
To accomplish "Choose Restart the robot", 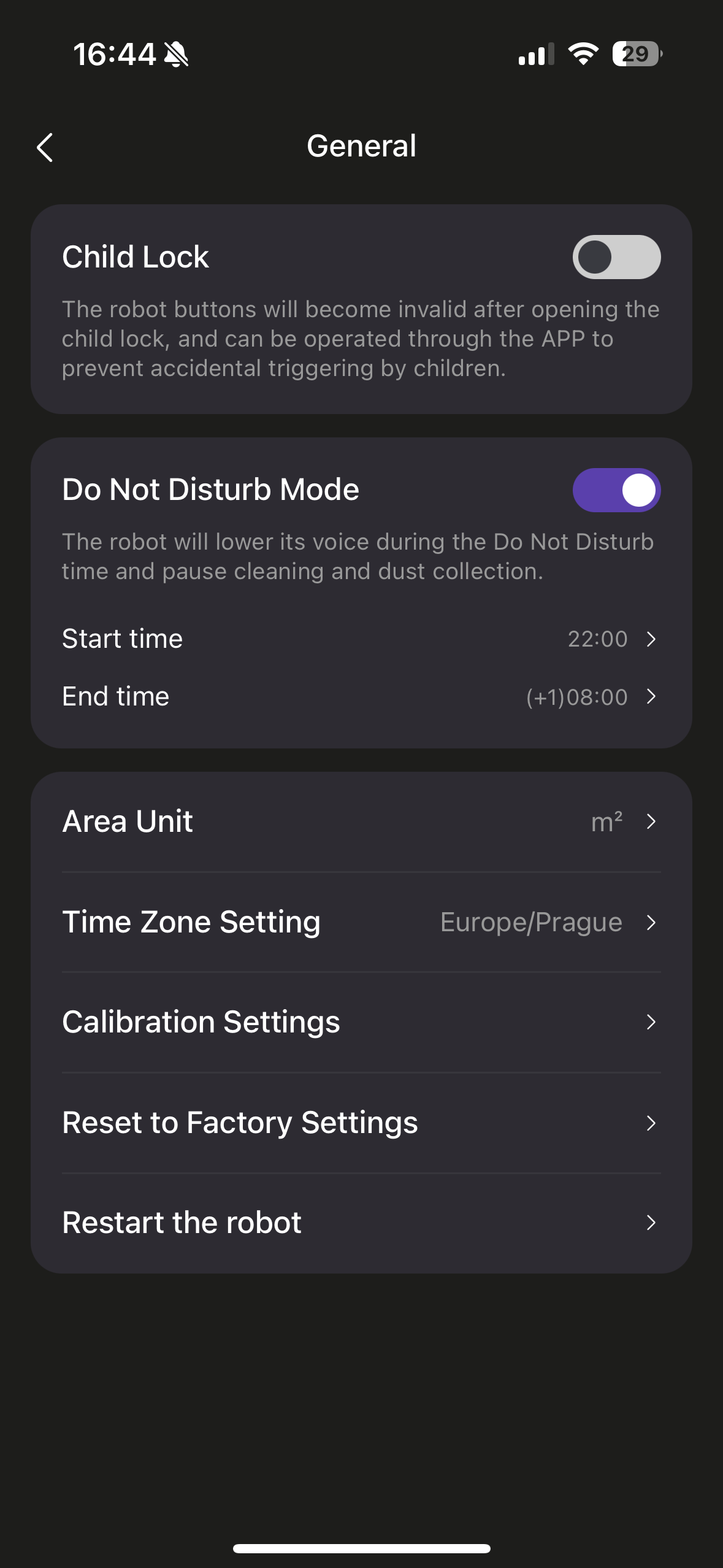I will (361, 1223).
